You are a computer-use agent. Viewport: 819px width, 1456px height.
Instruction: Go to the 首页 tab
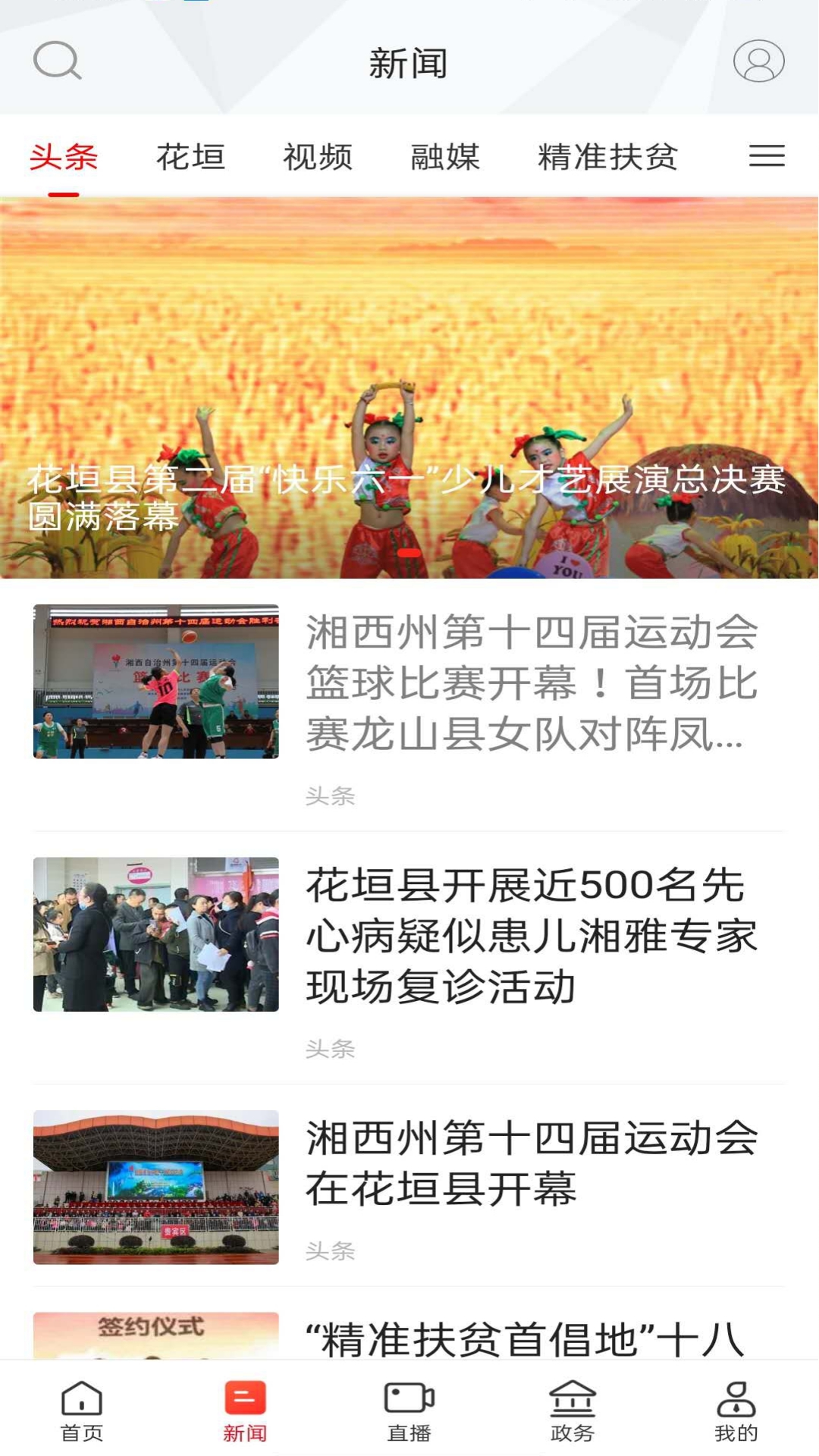click(x=82, y=1410)
